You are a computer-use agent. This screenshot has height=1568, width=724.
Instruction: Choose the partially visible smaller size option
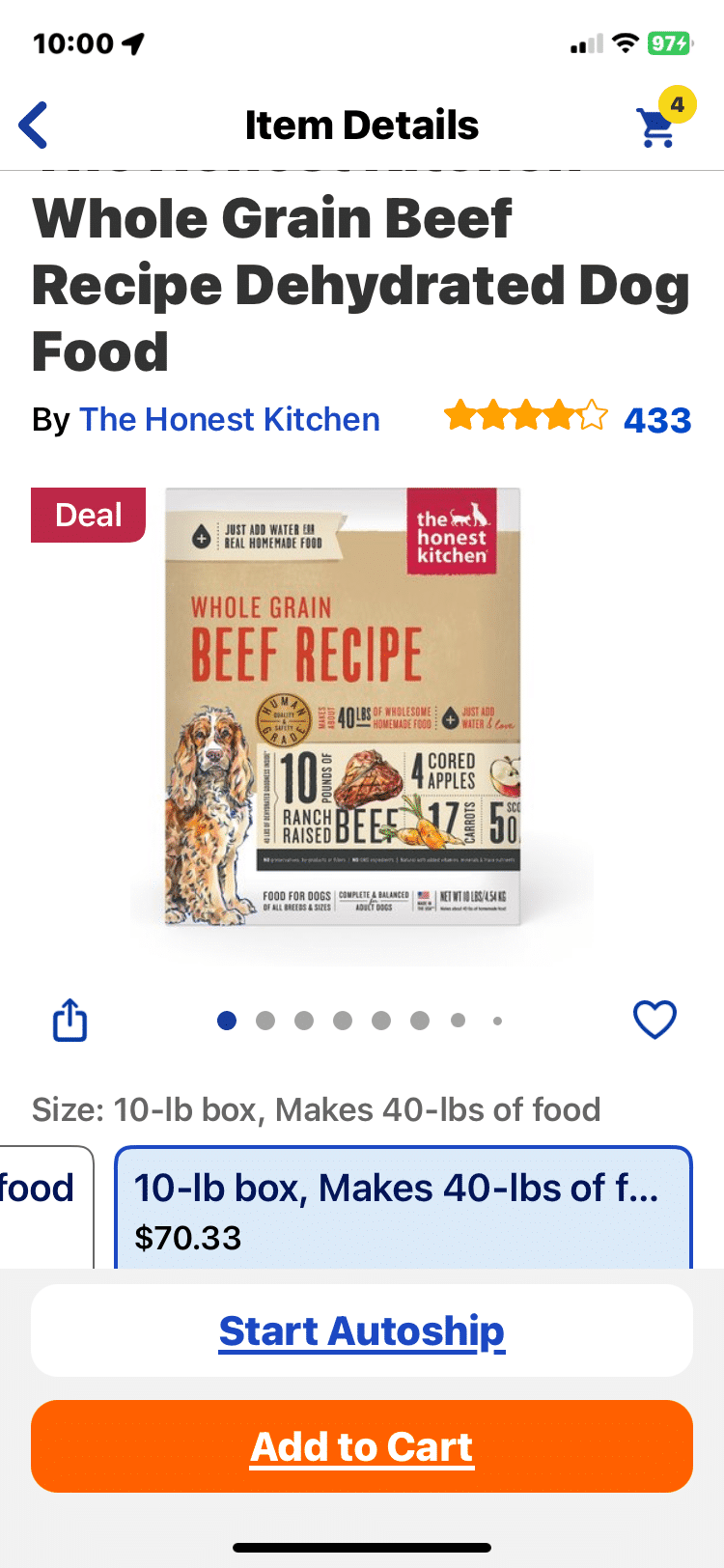coord(43,1207)
